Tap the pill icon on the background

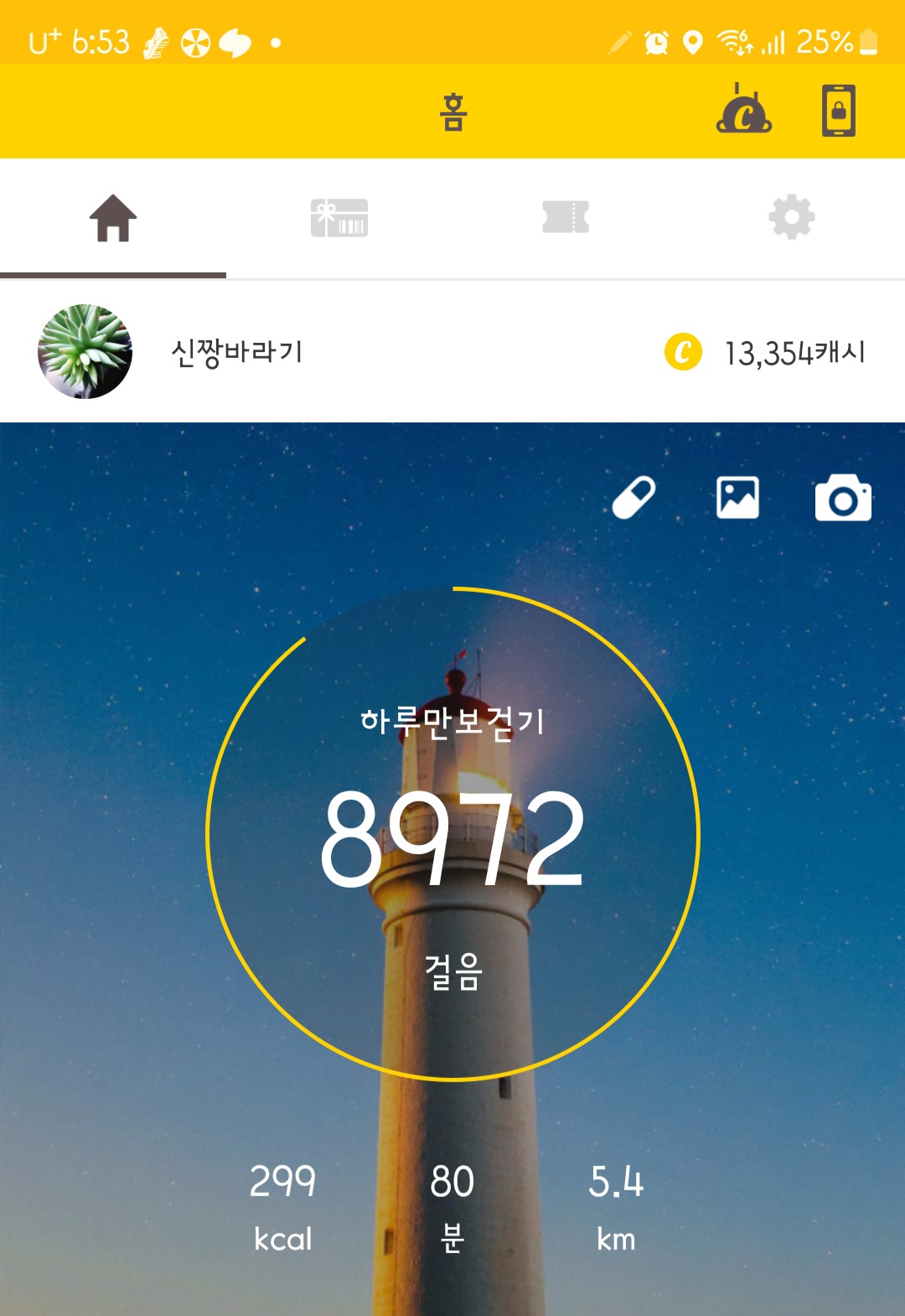click(x=634, y=498)
